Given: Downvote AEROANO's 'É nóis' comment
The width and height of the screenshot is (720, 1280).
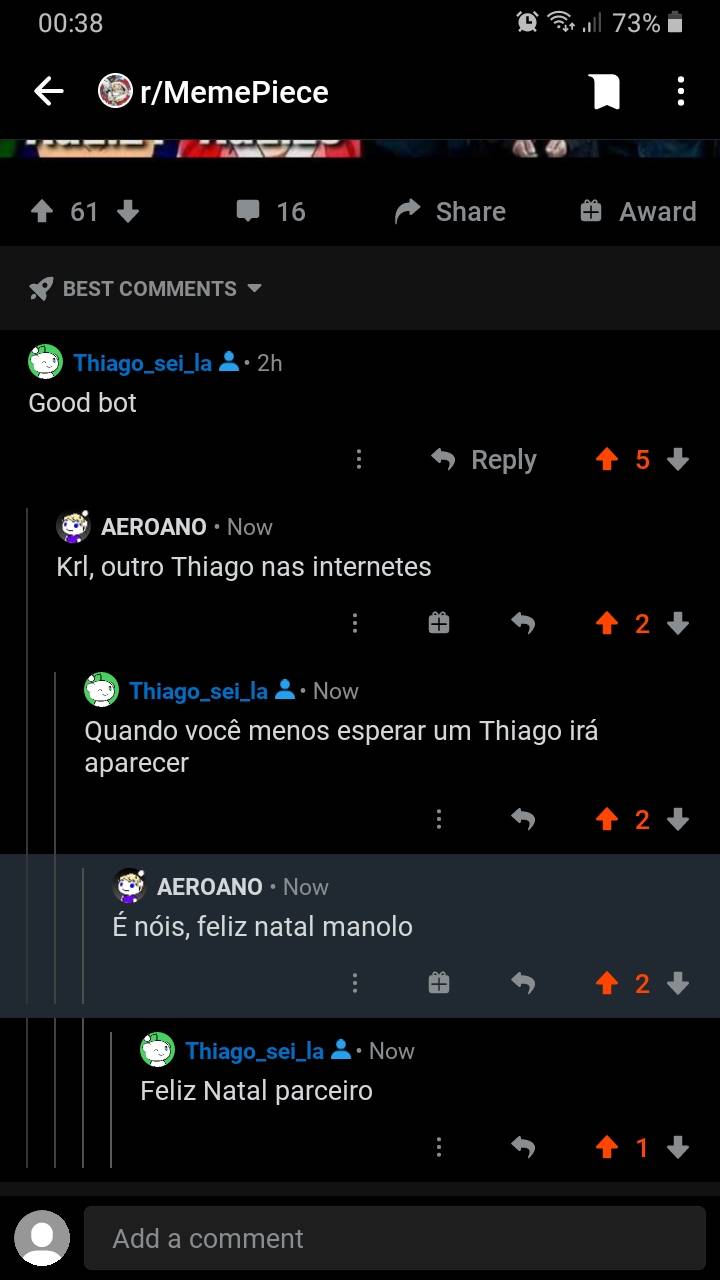Looking at the screenshot, I should (679, 983).
